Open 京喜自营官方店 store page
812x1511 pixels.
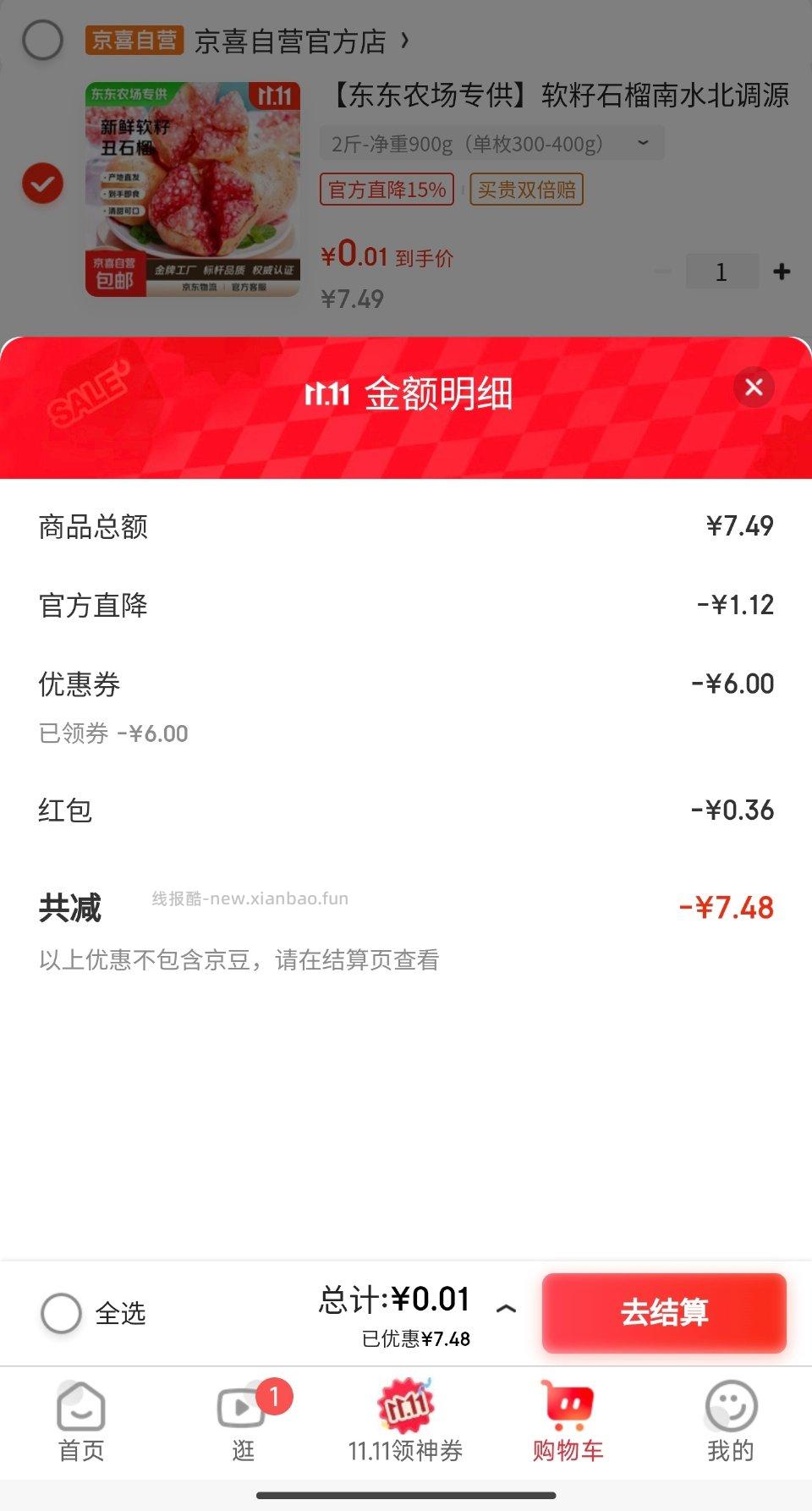pos(292,40)
